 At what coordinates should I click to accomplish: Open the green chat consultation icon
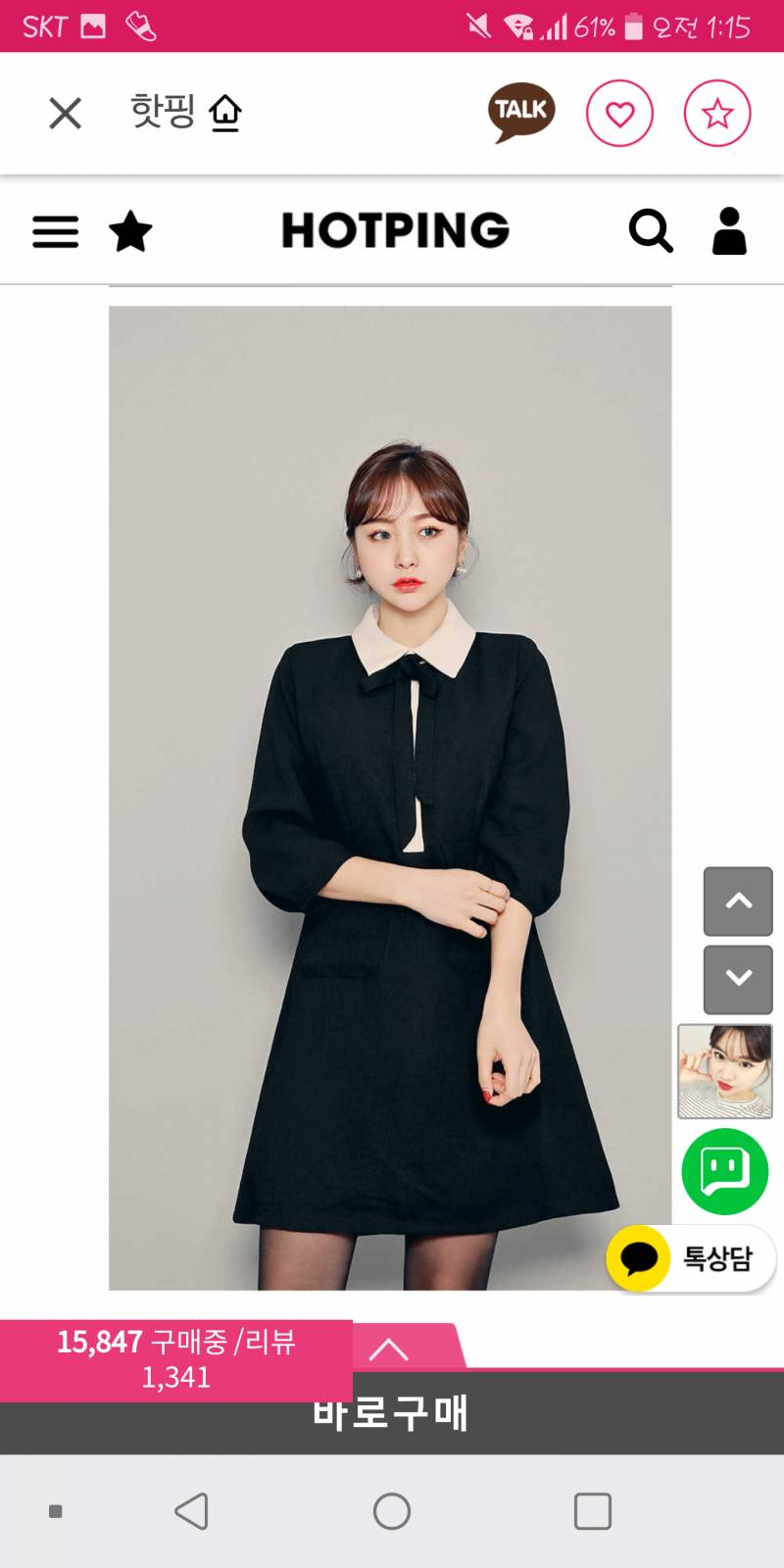tap(724, 1172)
